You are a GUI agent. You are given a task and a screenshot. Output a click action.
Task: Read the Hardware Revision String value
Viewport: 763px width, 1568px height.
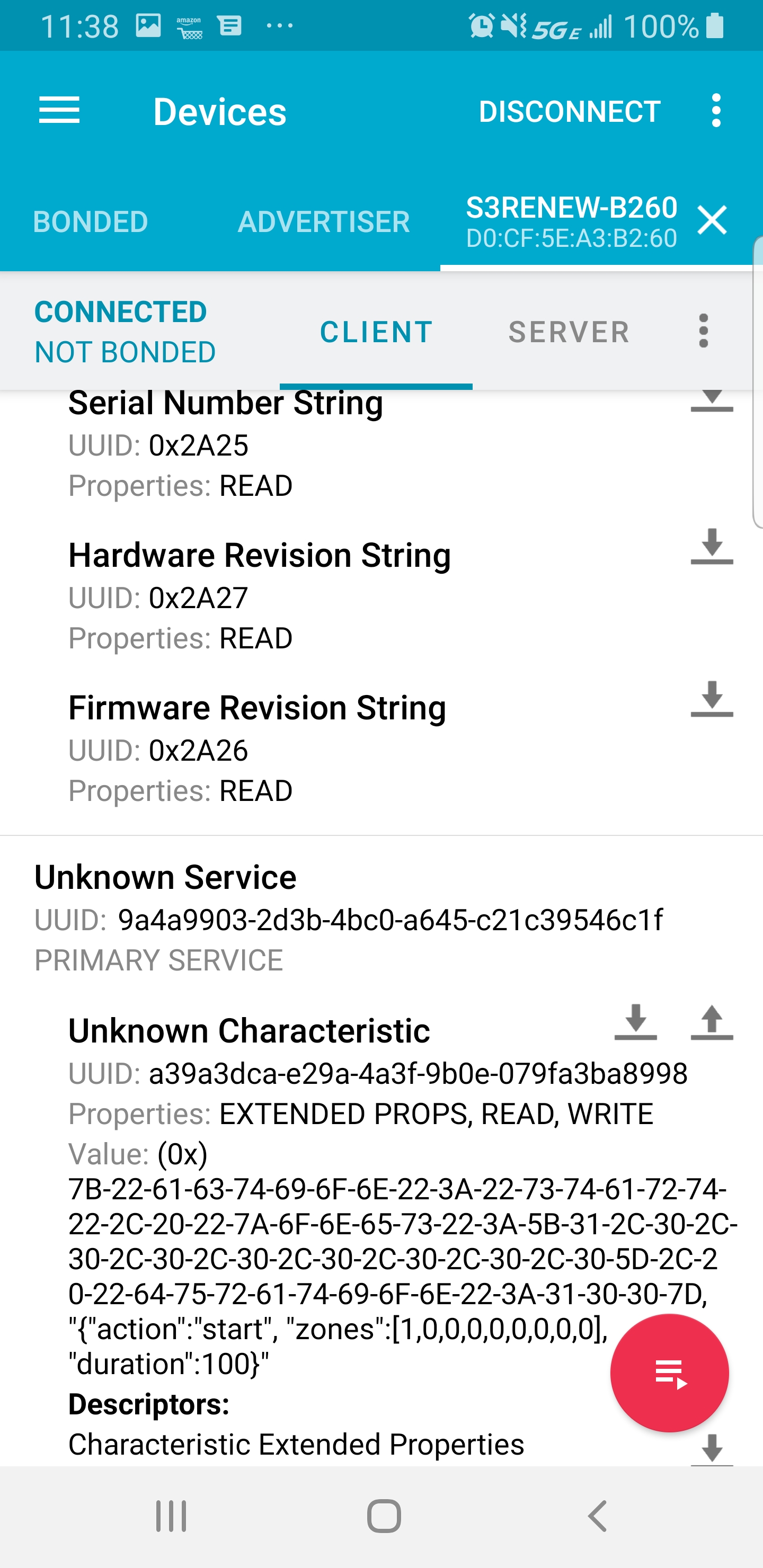click(711, 547)
